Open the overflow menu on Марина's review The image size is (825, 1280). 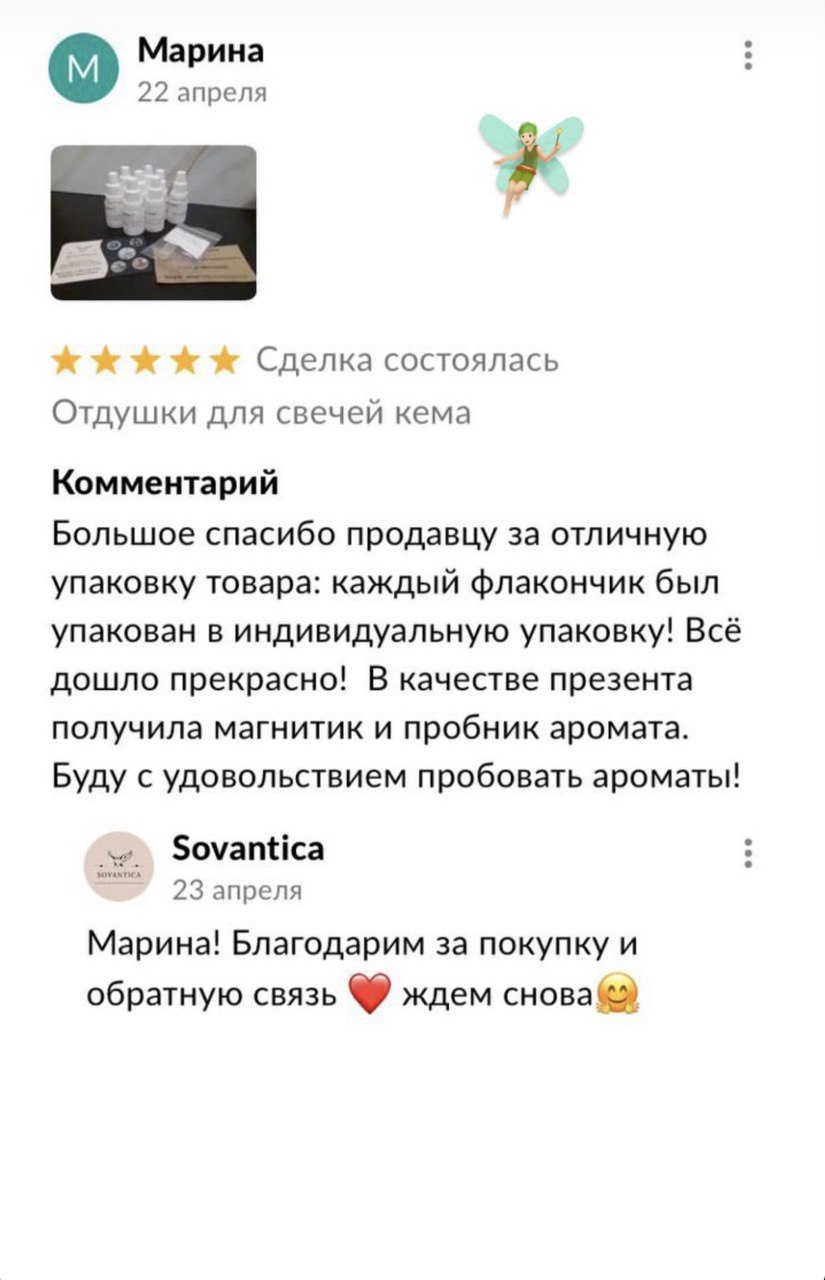coord(747,56)
